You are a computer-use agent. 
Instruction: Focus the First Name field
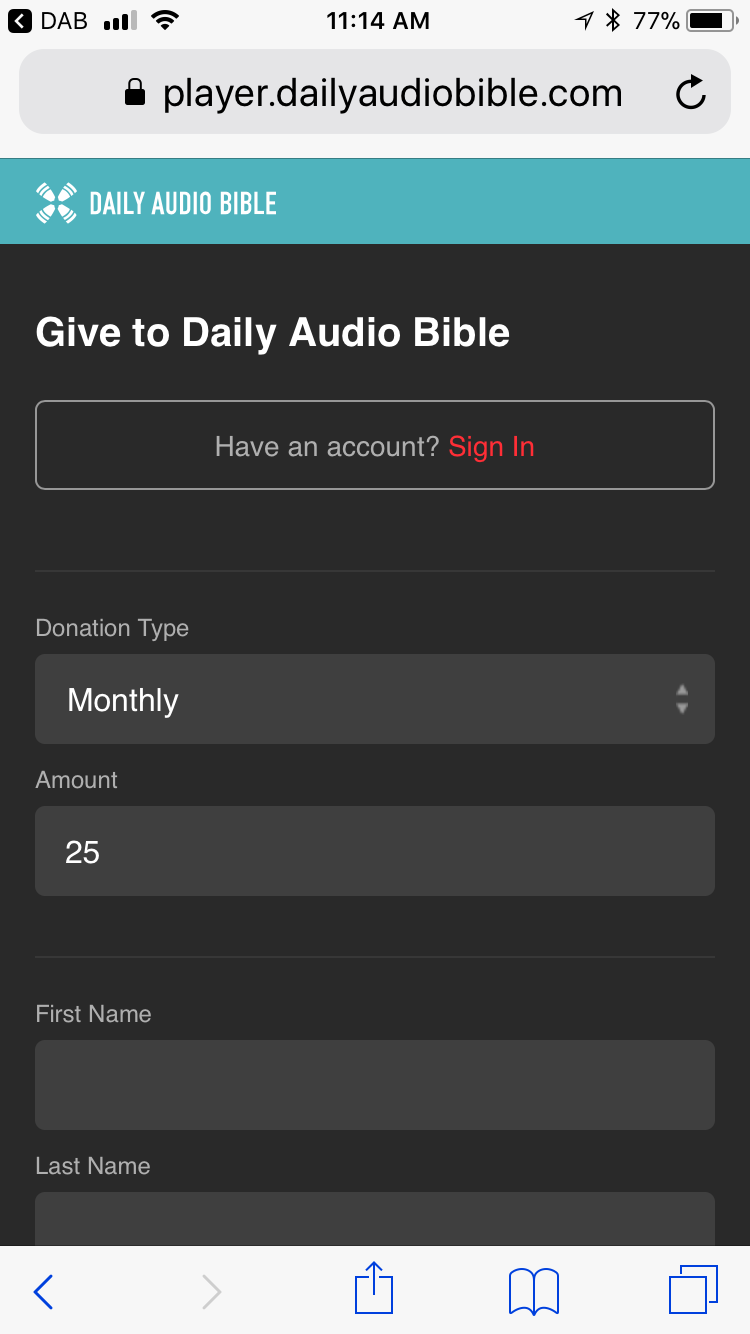pyautogui.click(x=375, y=1085)
